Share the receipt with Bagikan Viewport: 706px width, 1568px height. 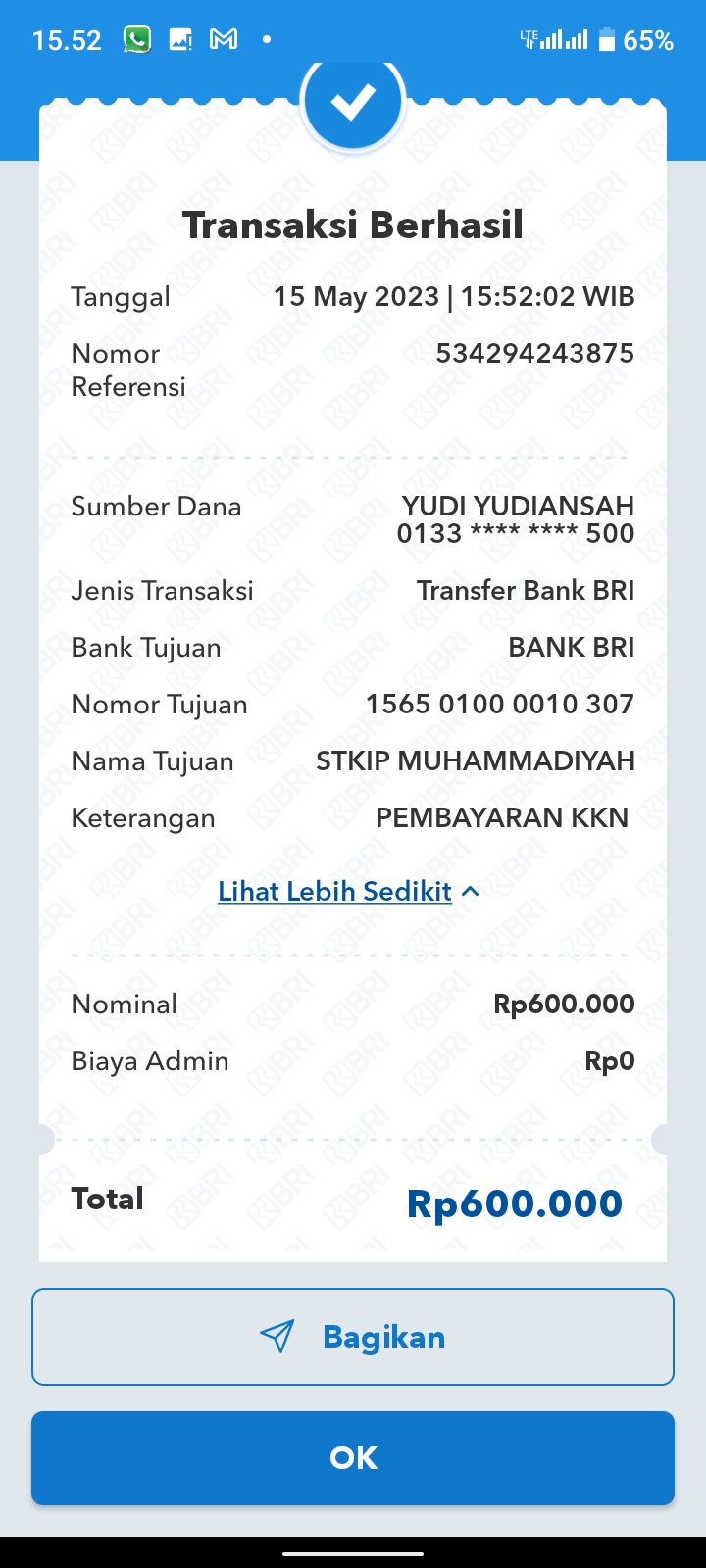353,1337
